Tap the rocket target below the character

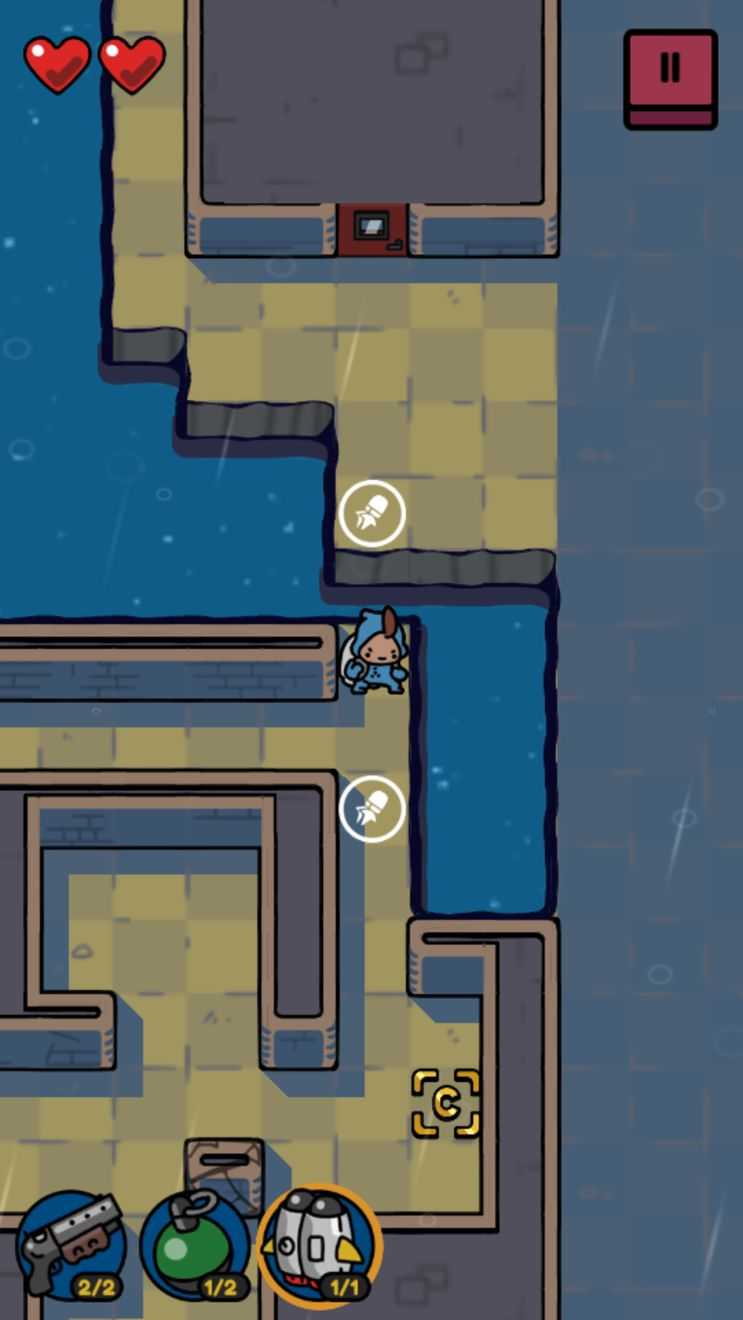(x=372, y=809)
